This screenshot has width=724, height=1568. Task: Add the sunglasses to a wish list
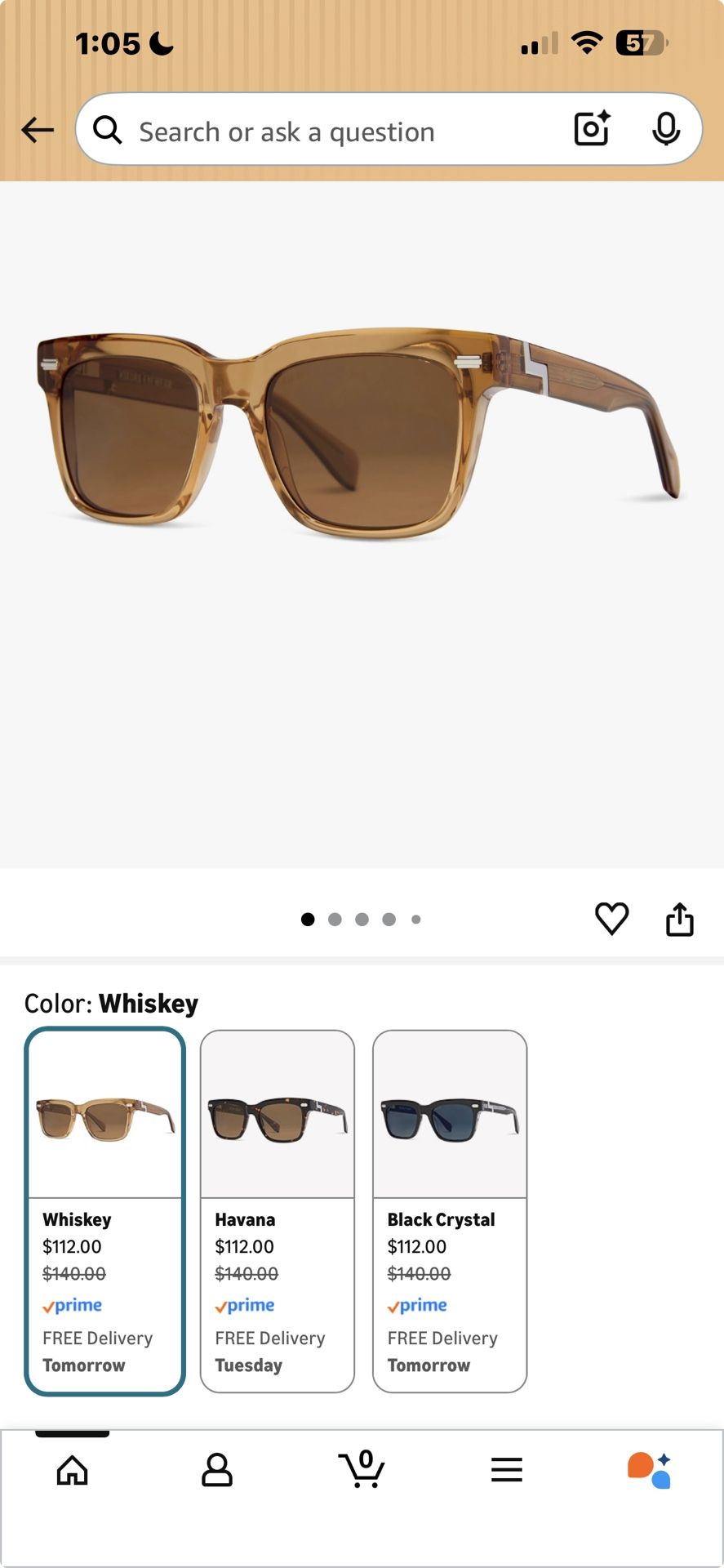tap(611, 919)
